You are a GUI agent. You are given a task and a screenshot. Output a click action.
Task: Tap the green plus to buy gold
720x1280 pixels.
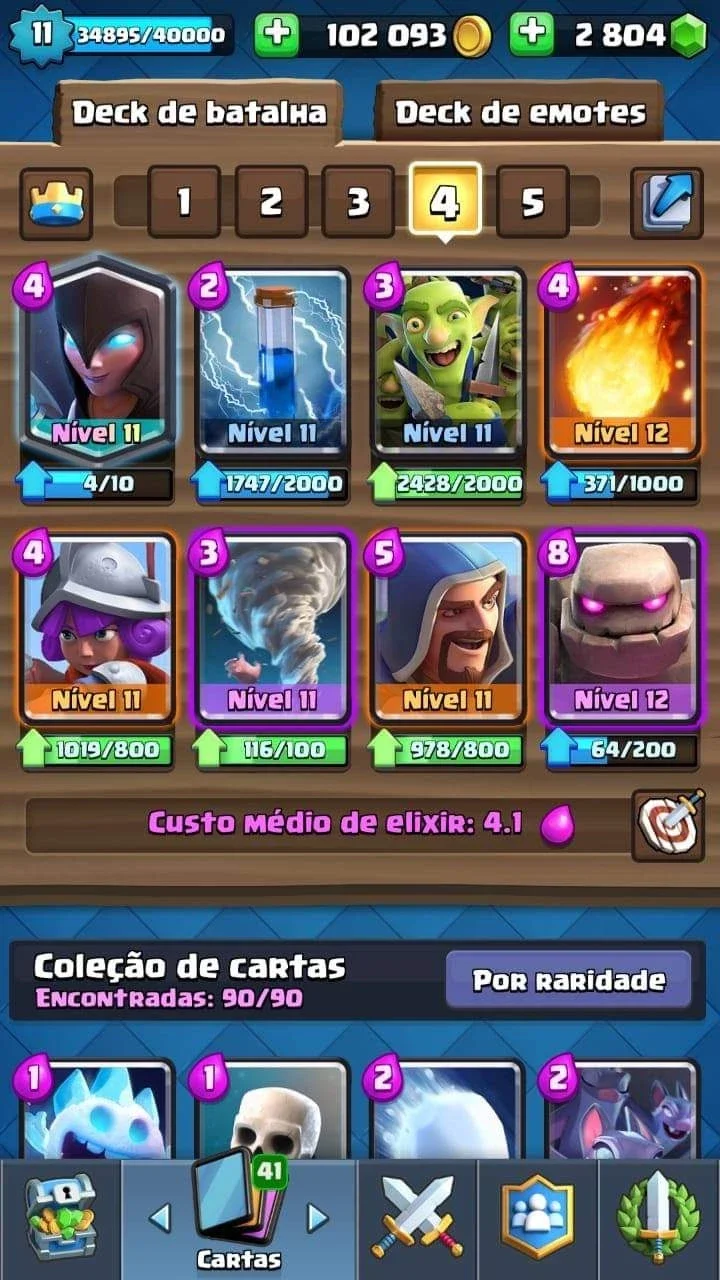tap(277, 36)
